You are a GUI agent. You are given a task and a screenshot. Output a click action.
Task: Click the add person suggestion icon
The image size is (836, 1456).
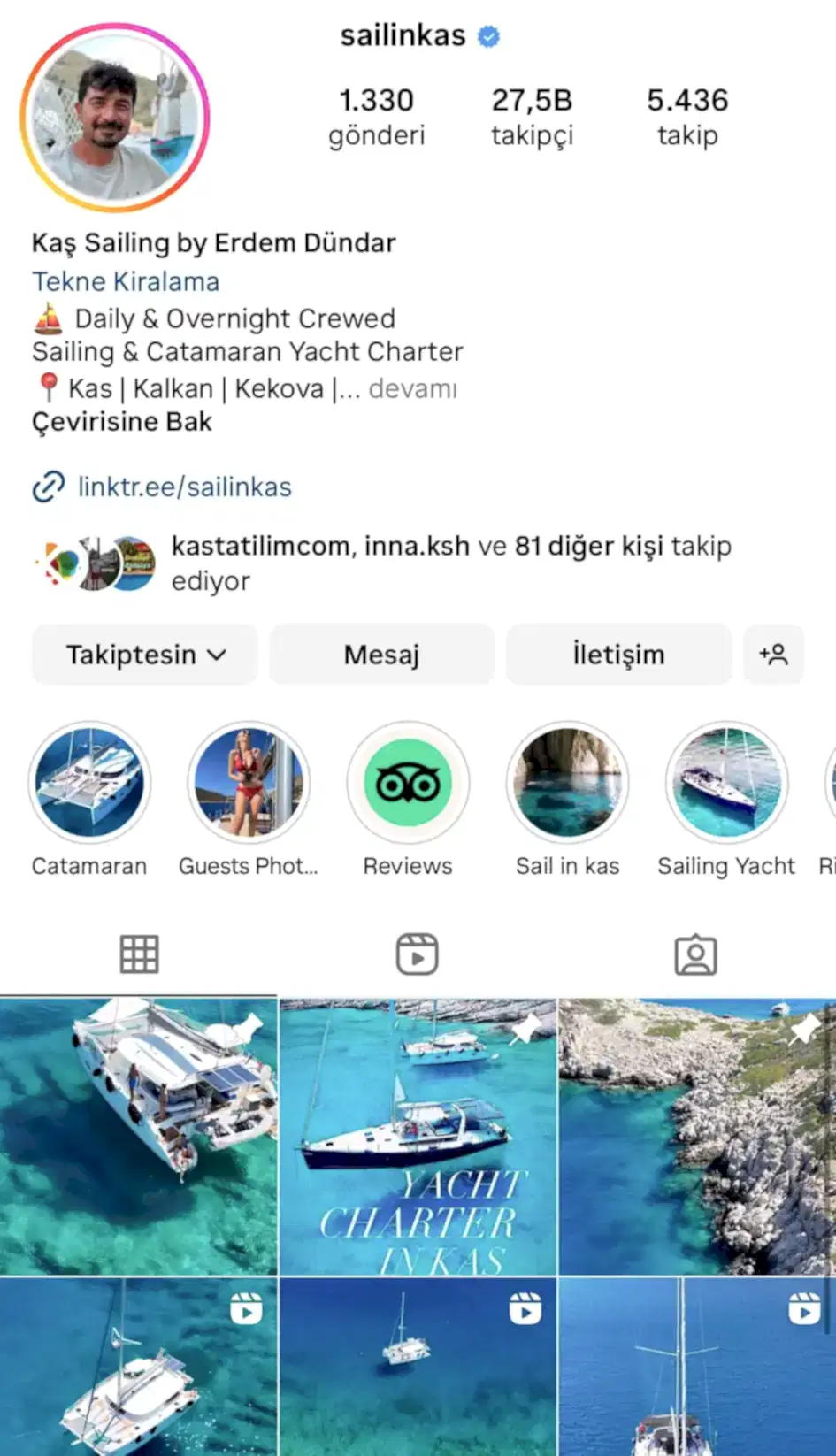774,655
